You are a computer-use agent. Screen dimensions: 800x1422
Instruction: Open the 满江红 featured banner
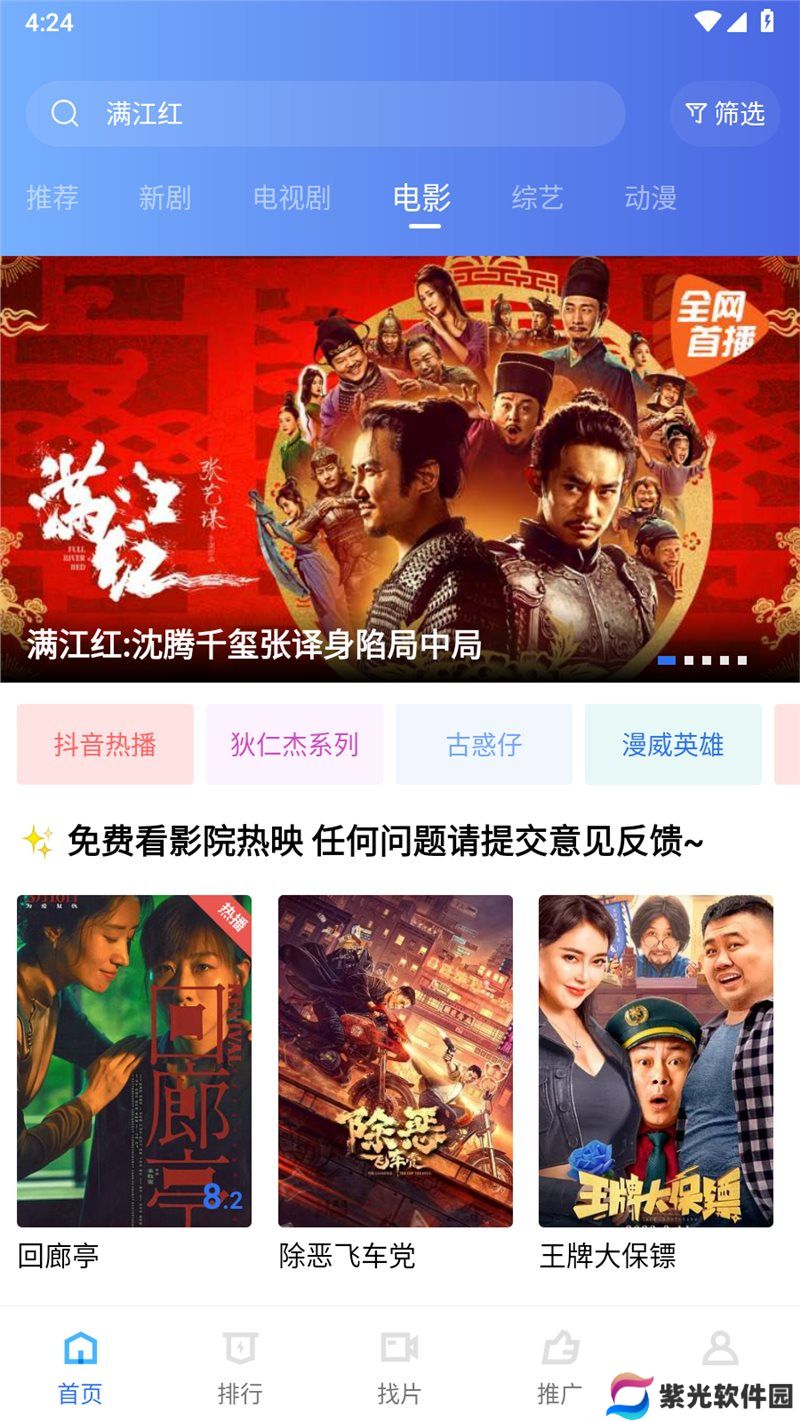tap(400, 468)
